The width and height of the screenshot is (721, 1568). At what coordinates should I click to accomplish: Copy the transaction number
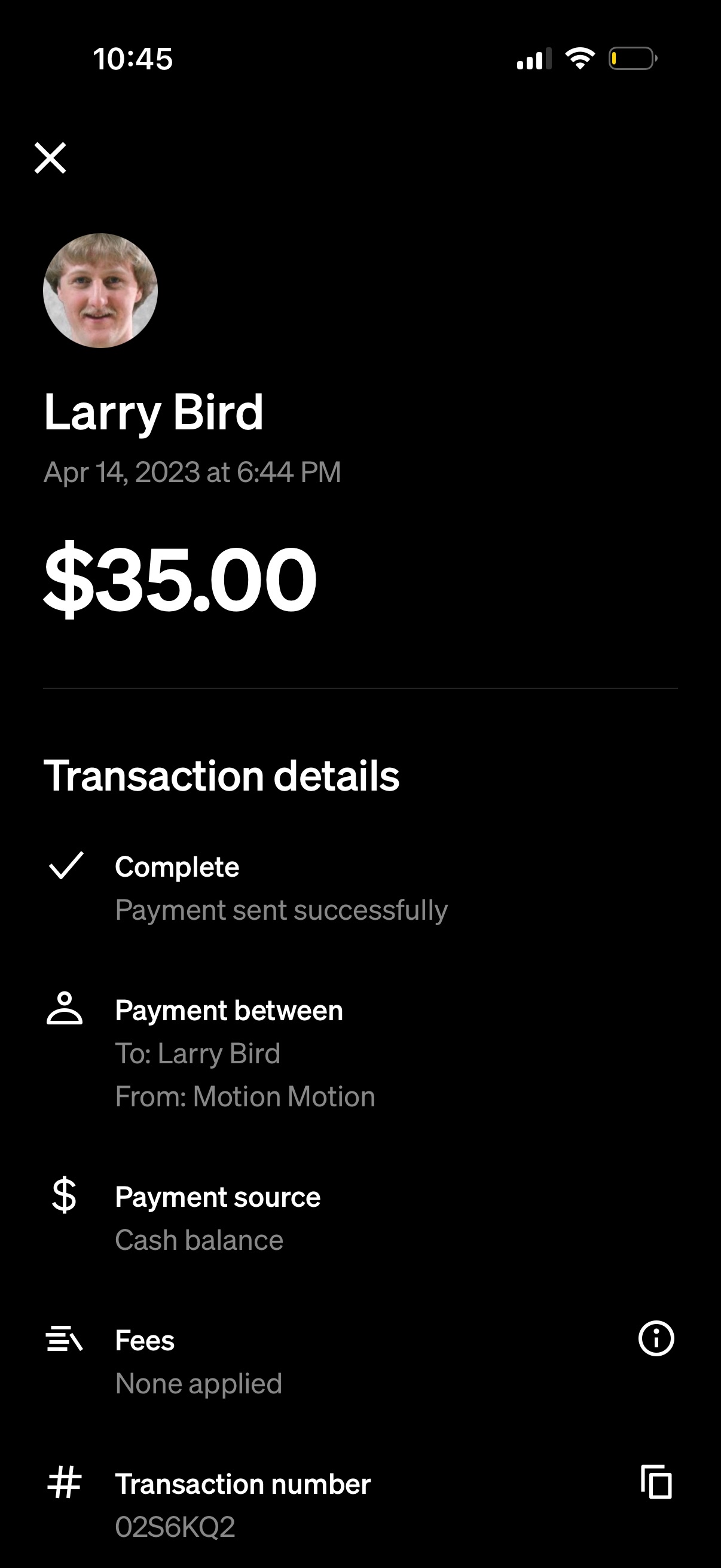pyautogui.click(x=656, y=1482)
